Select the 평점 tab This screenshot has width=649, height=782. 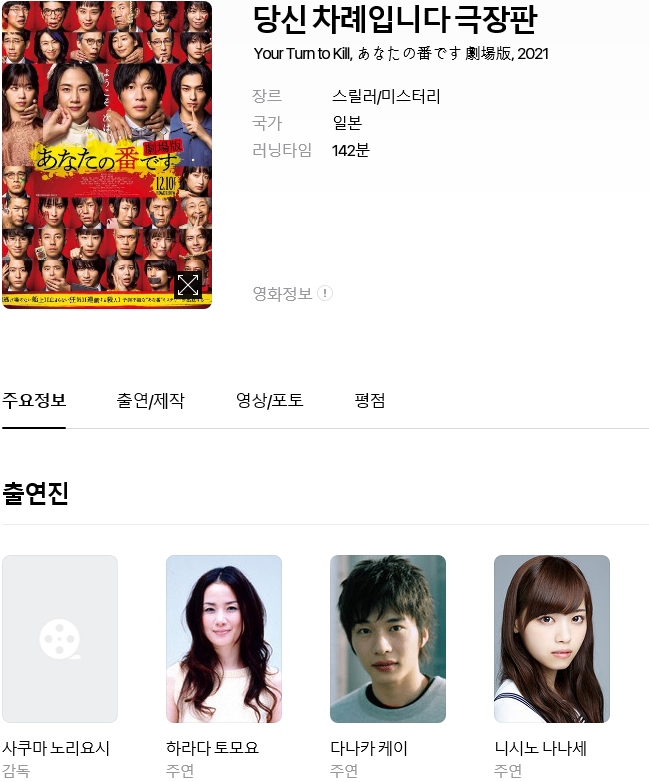point(370,401)
